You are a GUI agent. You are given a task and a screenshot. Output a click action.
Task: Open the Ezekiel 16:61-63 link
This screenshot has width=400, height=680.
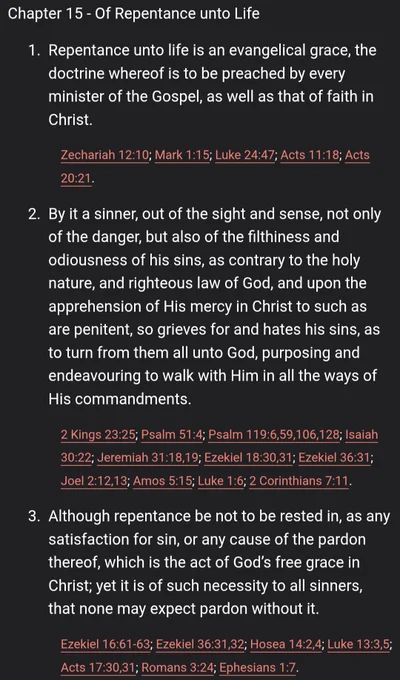[105, 644]
